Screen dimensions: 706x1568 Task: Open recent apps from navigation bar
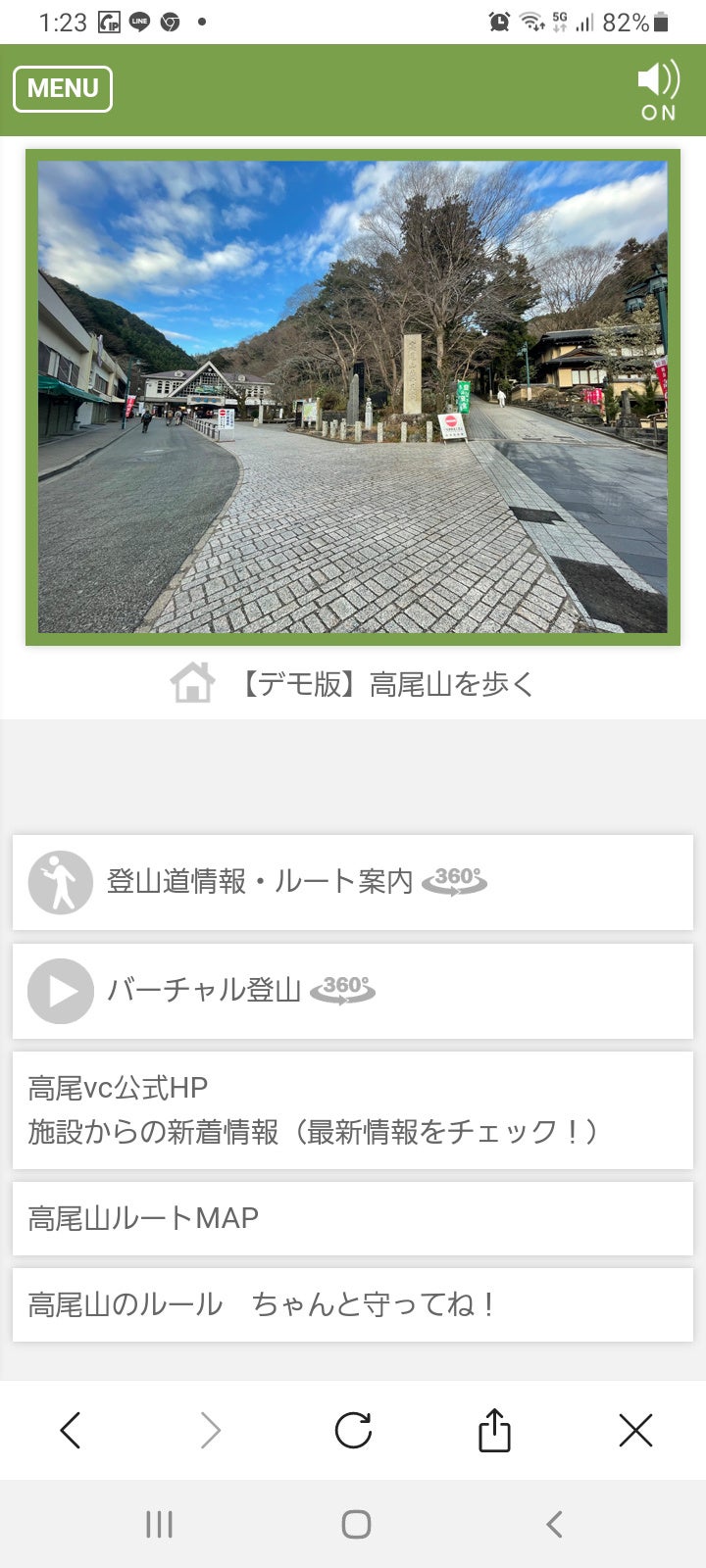click(x=159, y=1524)
